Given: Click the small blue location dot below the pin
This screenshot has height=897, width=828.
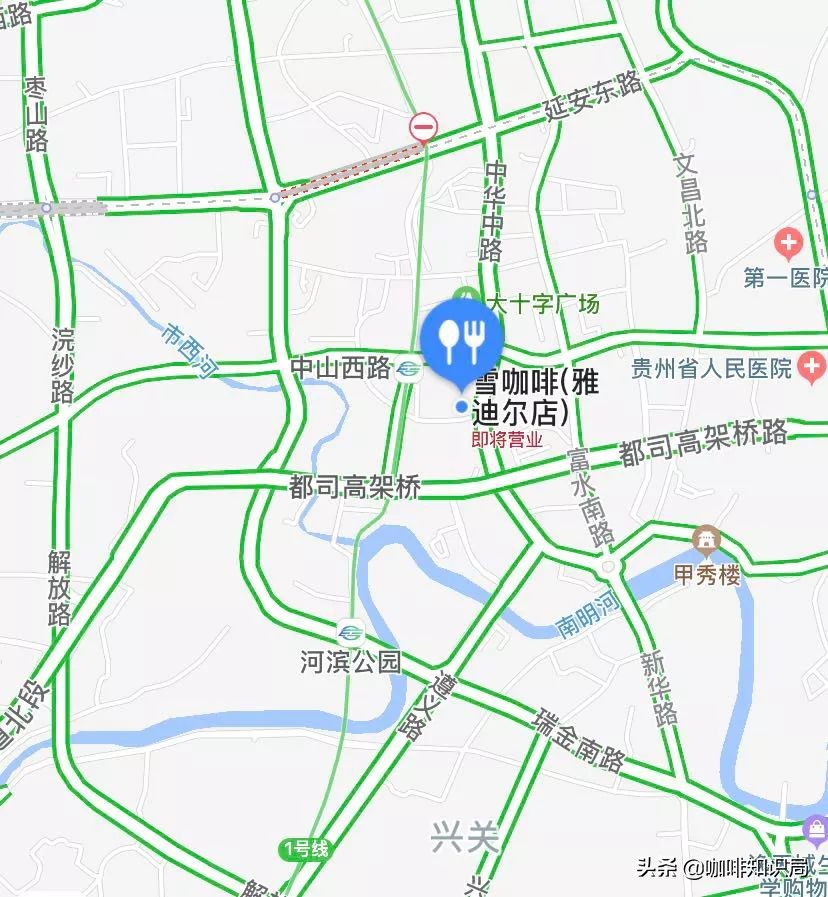Looking at the screenshot, I should point(463,407).
